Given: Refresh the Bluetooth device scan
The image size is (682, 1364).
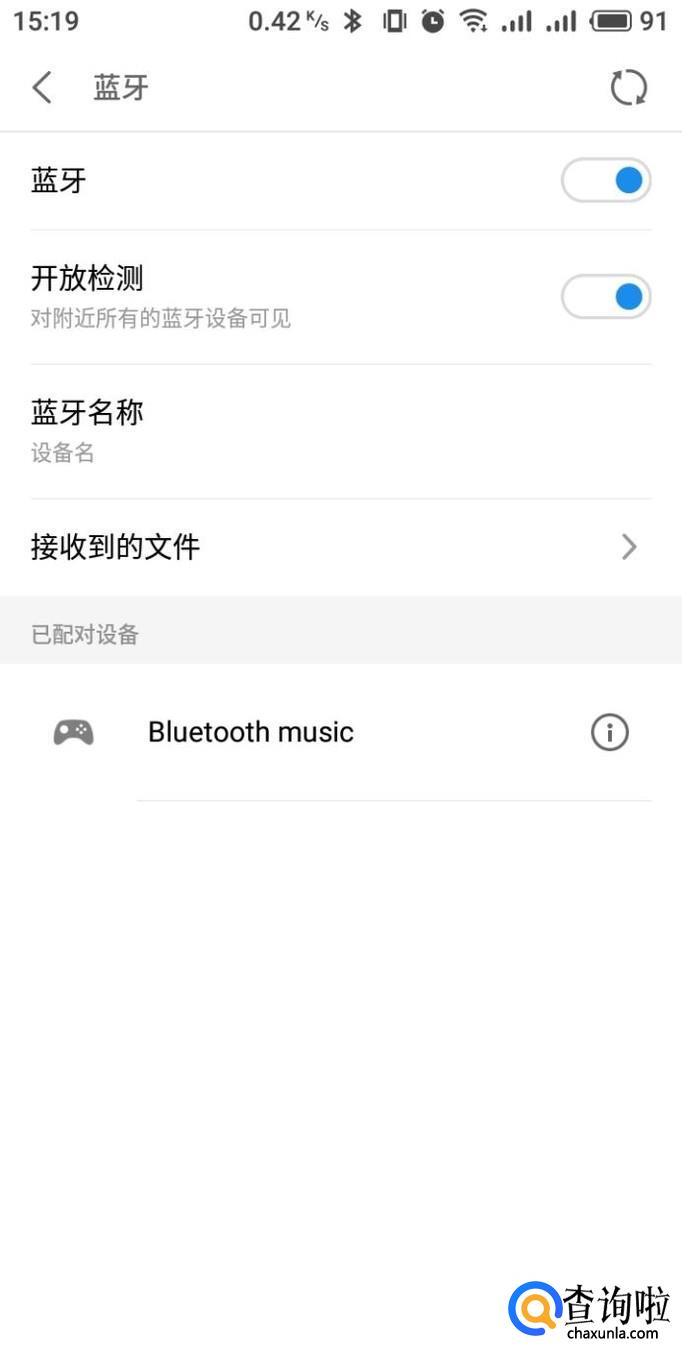Looking at the screenshot, I should click(x=628, y=88).
